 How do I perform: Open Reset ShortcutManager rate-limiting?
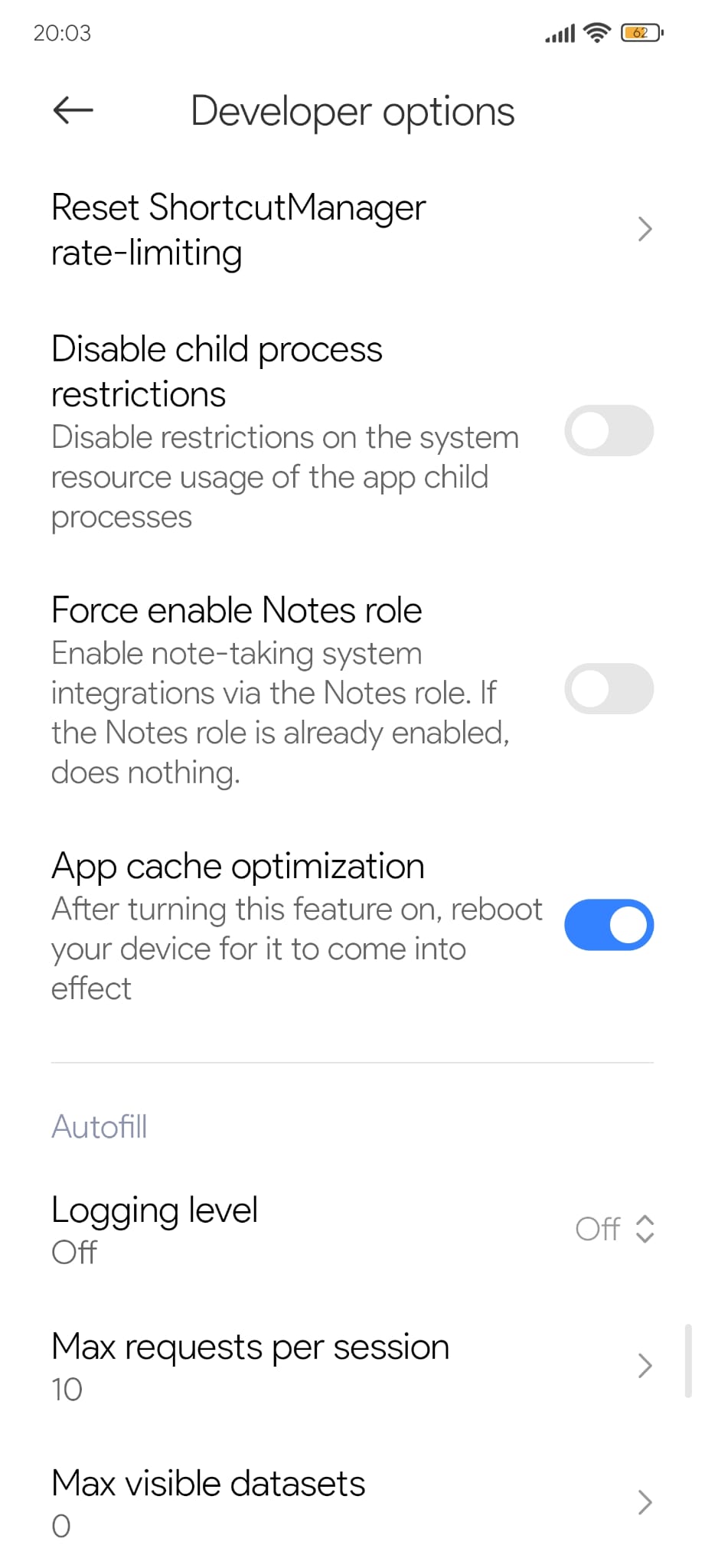pyautogui.click(x=352, y=230)
